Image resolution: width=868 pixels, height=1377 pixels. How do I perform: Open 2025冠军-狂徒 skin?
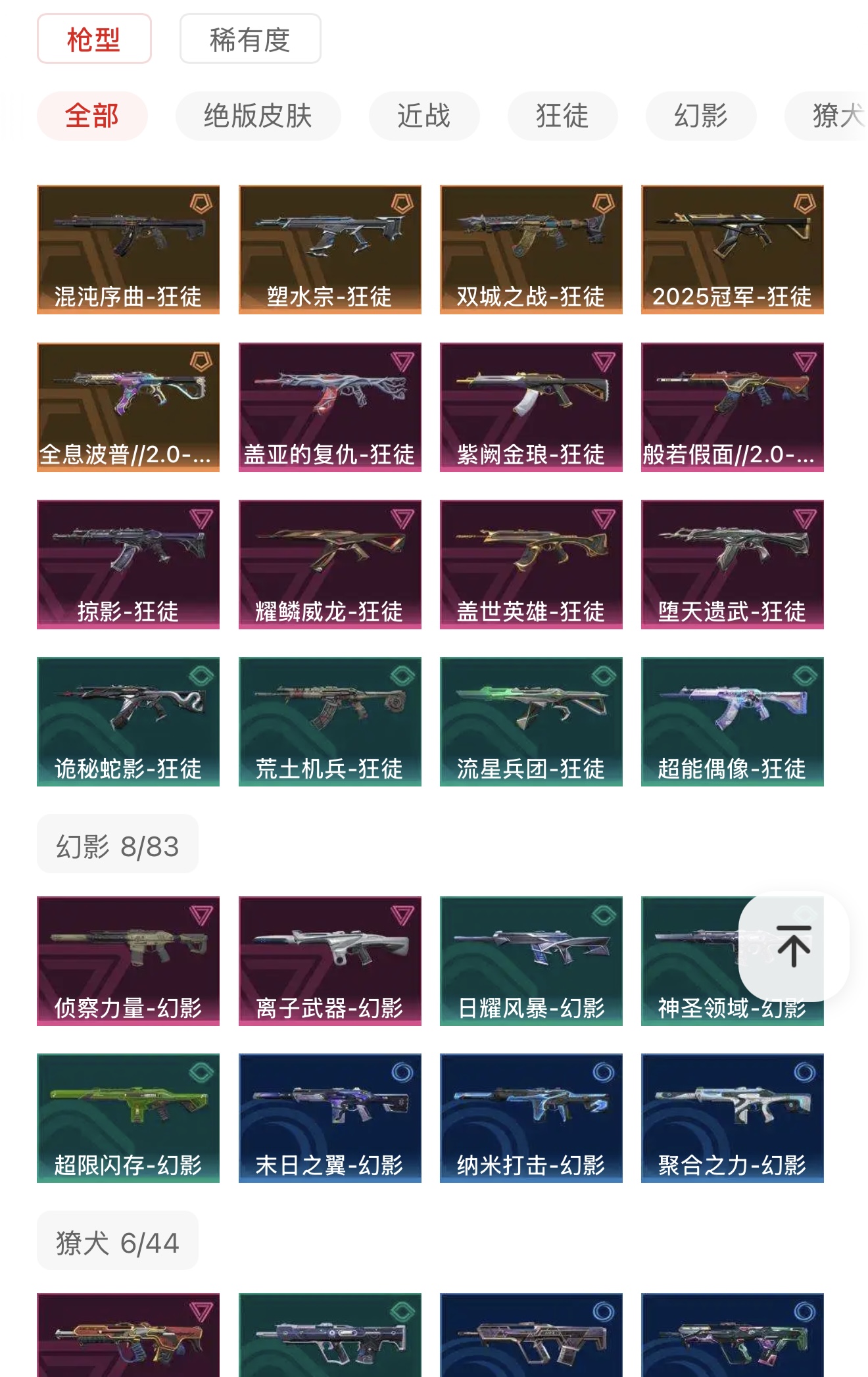[732, 249]
